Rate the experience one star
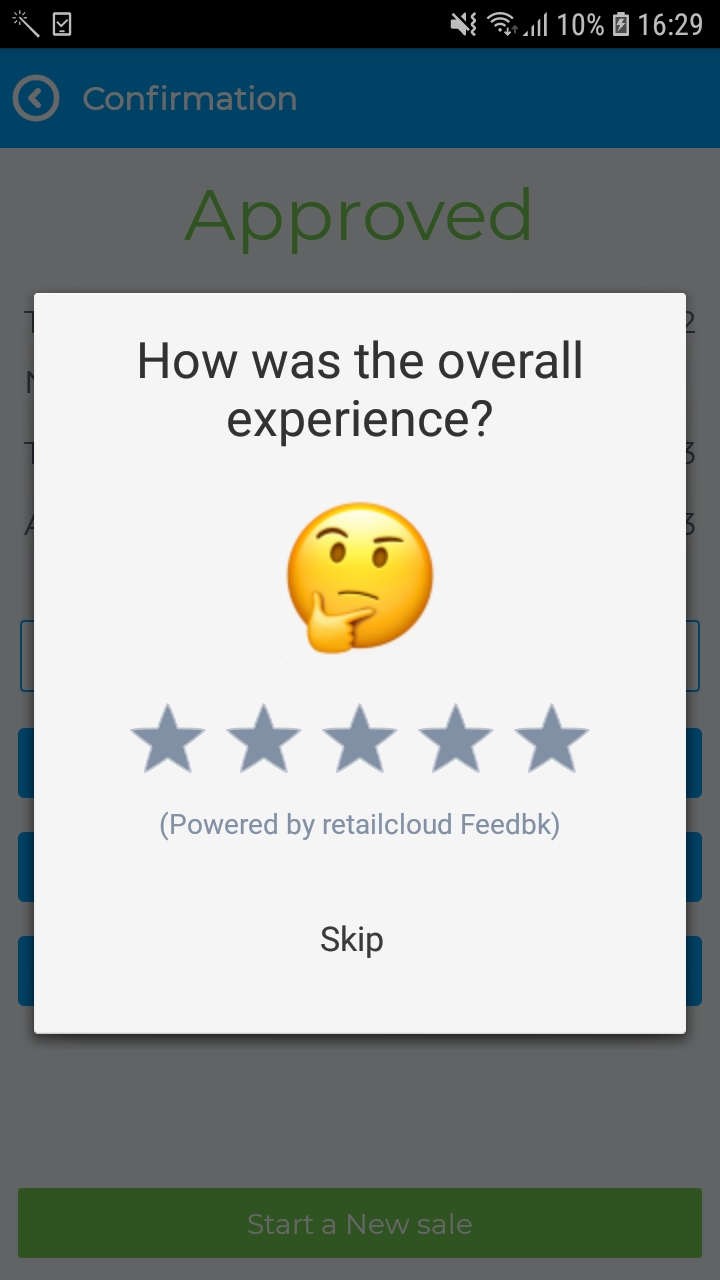This screenshot has height=1280, width=720. click(168, 739)
